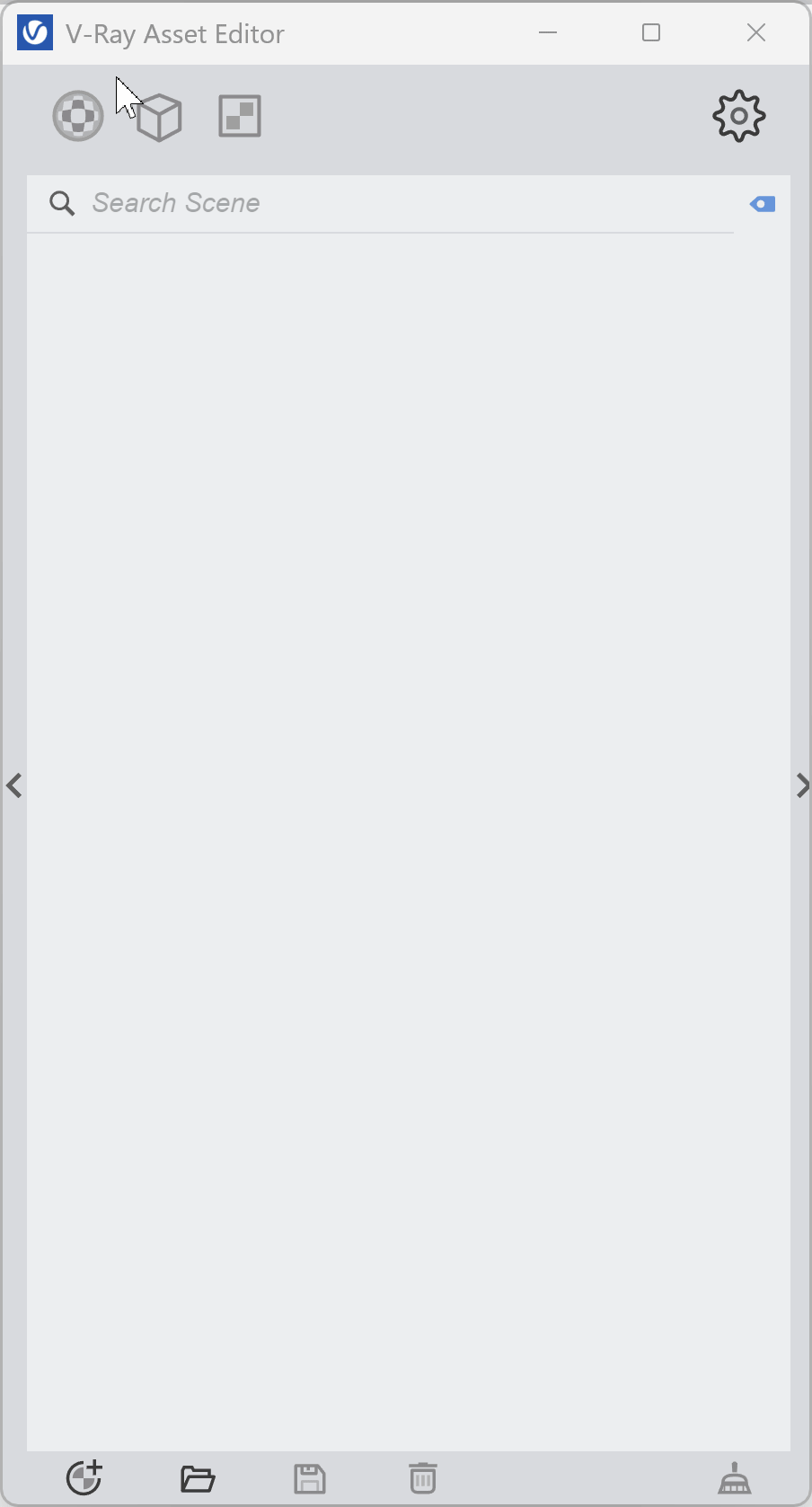Switch to the Textures tab

tap(240, 116)
